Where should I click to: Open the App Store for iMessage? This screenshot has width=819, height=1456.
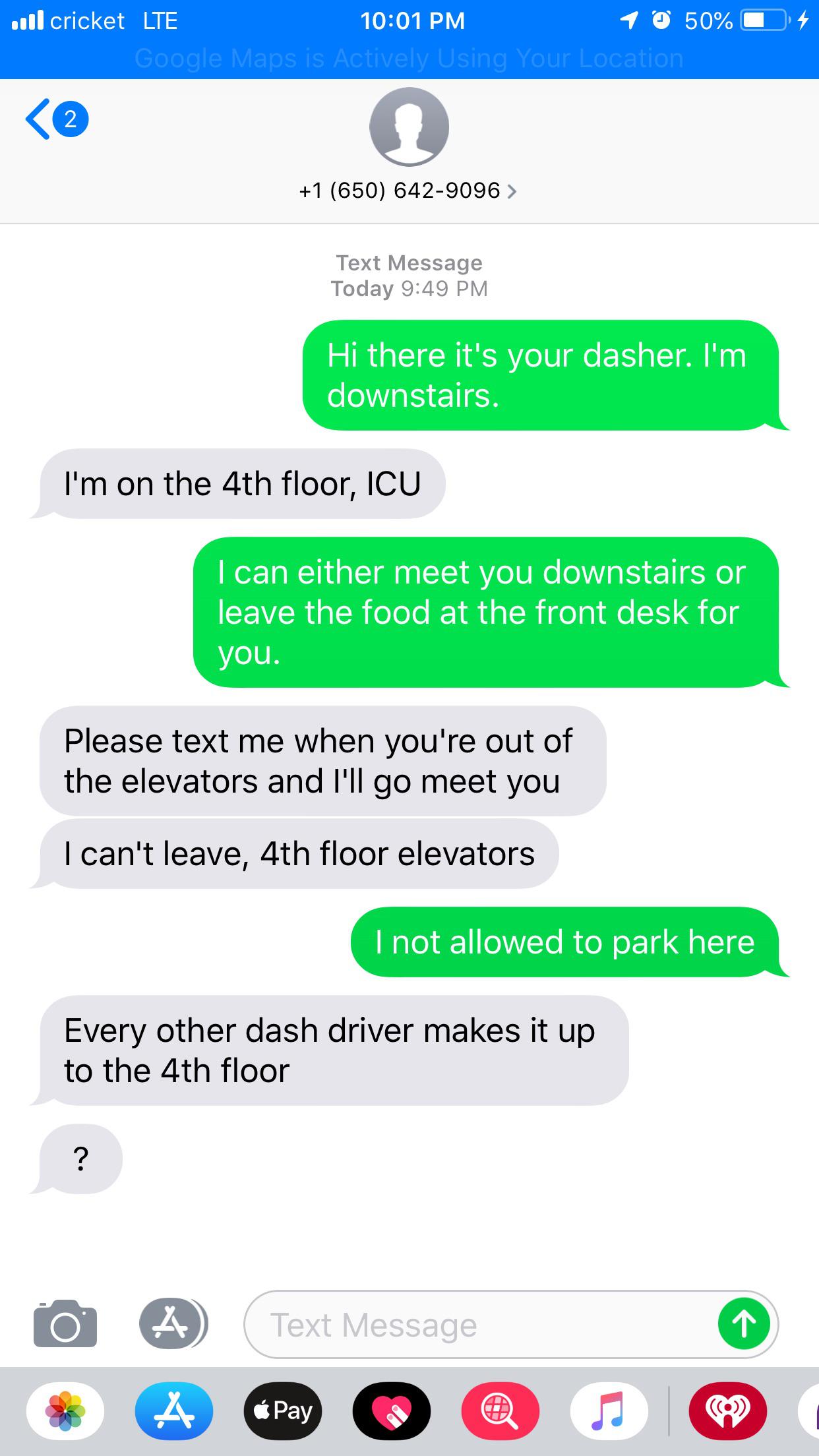pyautogui.click(x=173, y=1411)
